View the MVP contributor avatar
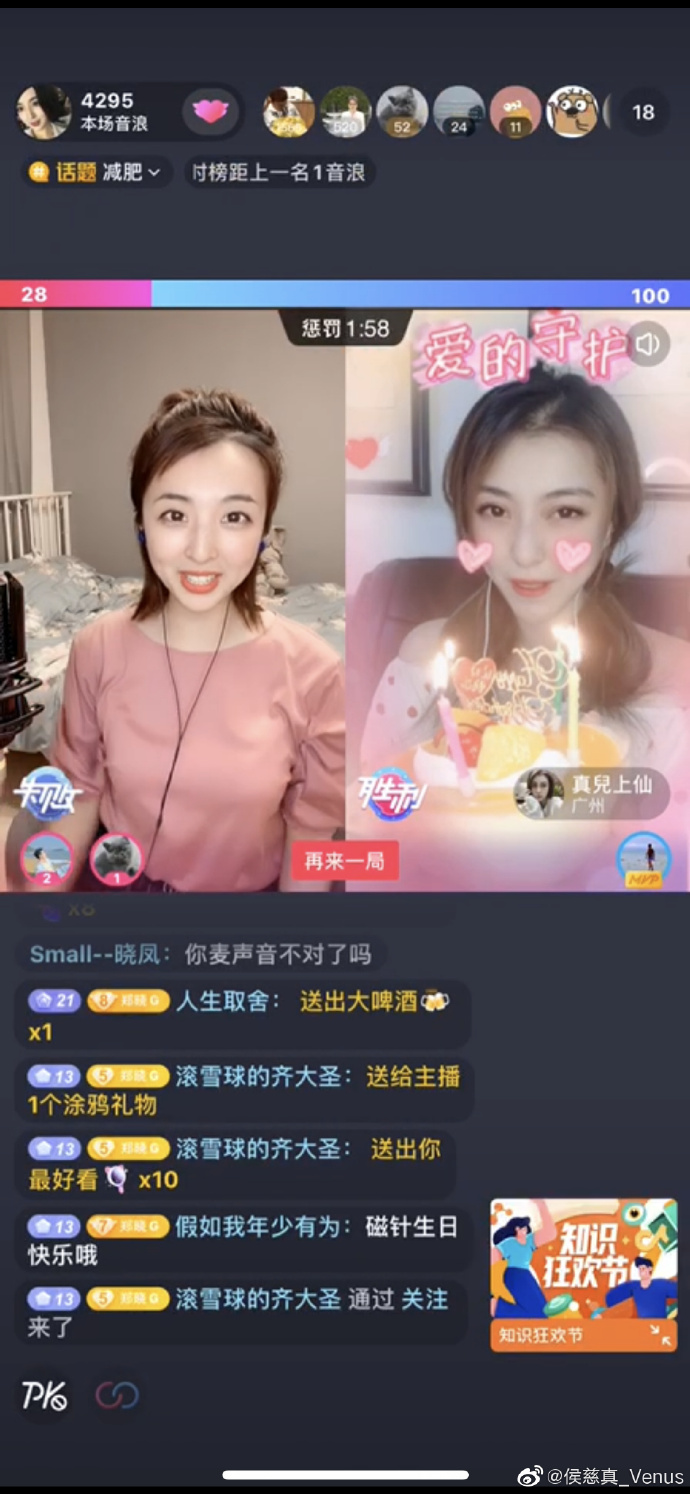Image resolution: width=690 pixels, height=1494 pixels. 643,860
